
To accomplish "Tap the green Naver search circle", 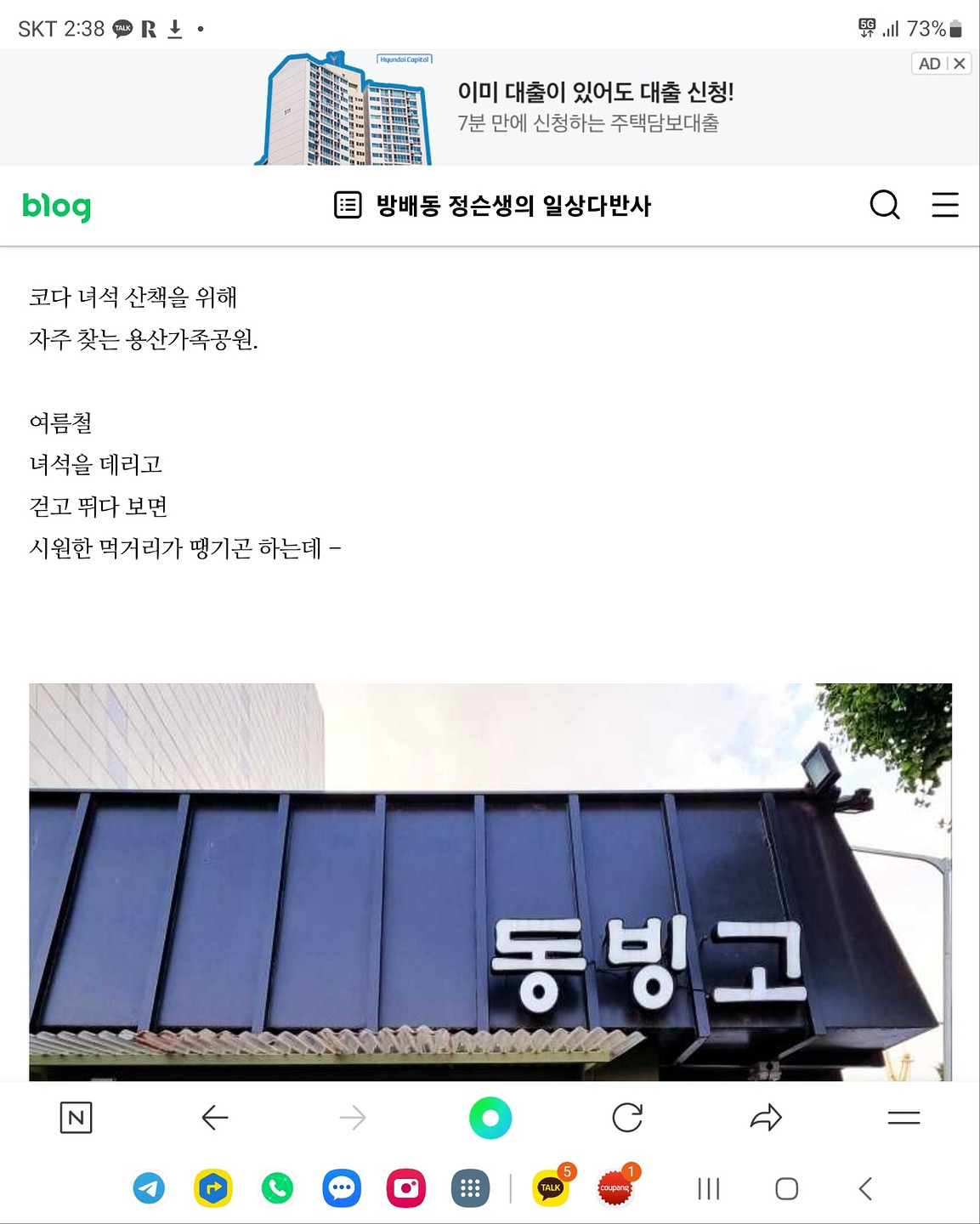I will coord(490,1117).
